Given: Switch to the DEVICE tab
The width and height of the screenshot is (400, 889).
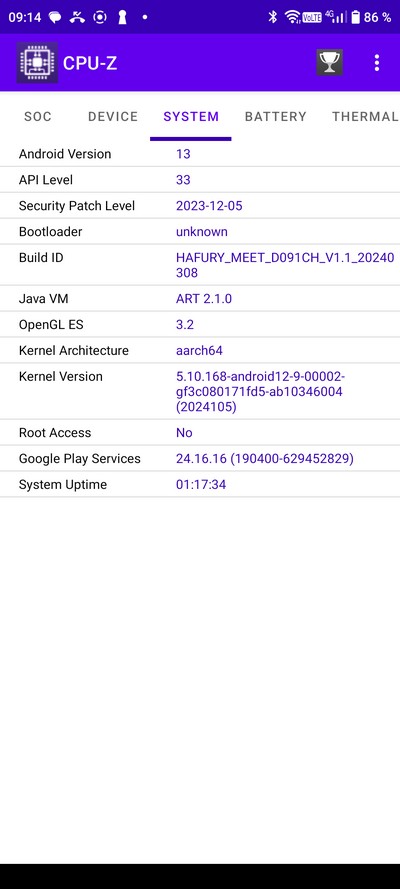Looking at the screenshot, I should coord(113,117).
